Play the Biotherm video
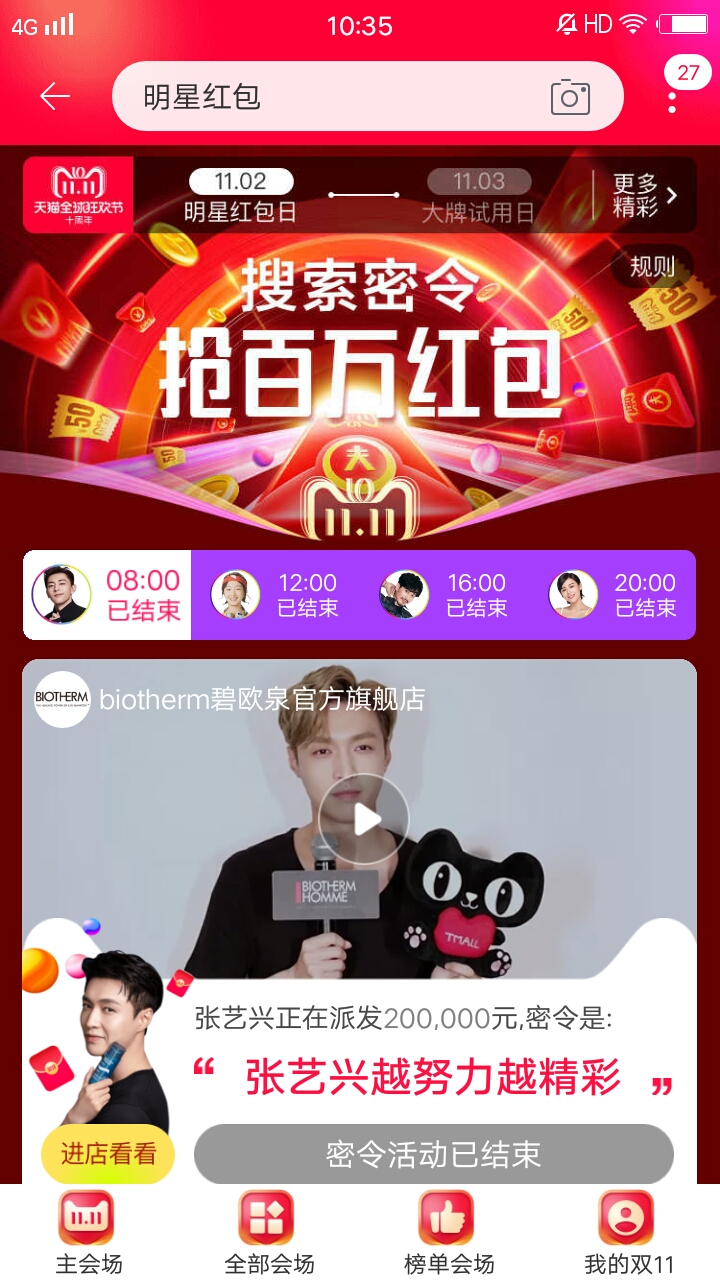 pos(363,820)
